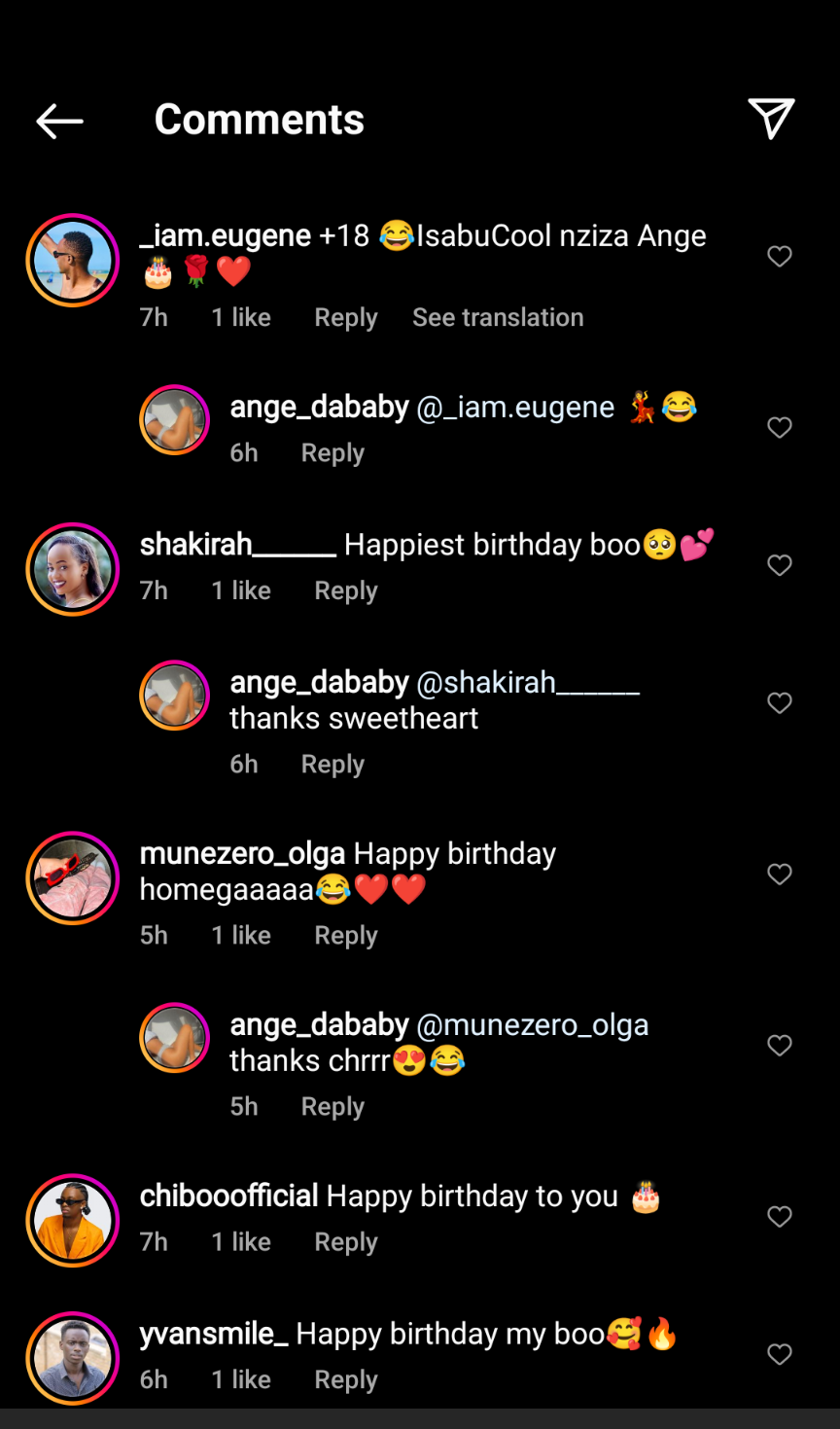The height and width of the screenshot is (1429, 840).
Task: Open shakirah______'s profile picture
Action: [72, 569]
